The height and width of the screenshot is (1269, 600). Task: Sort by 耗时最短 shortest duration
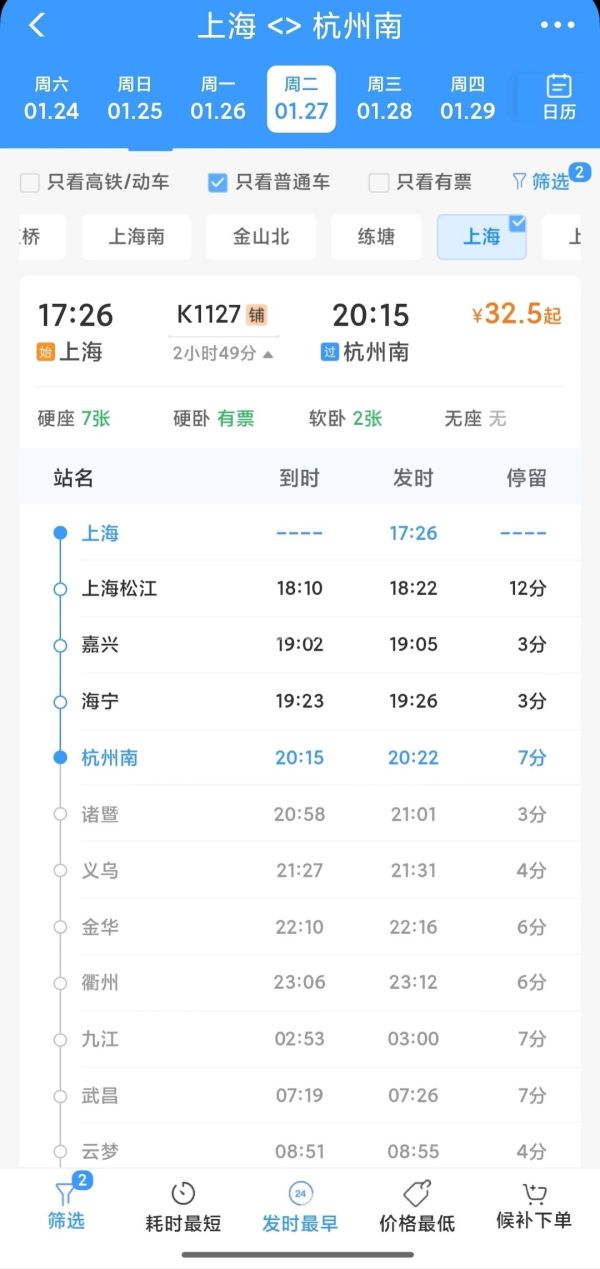[183, 1206]
